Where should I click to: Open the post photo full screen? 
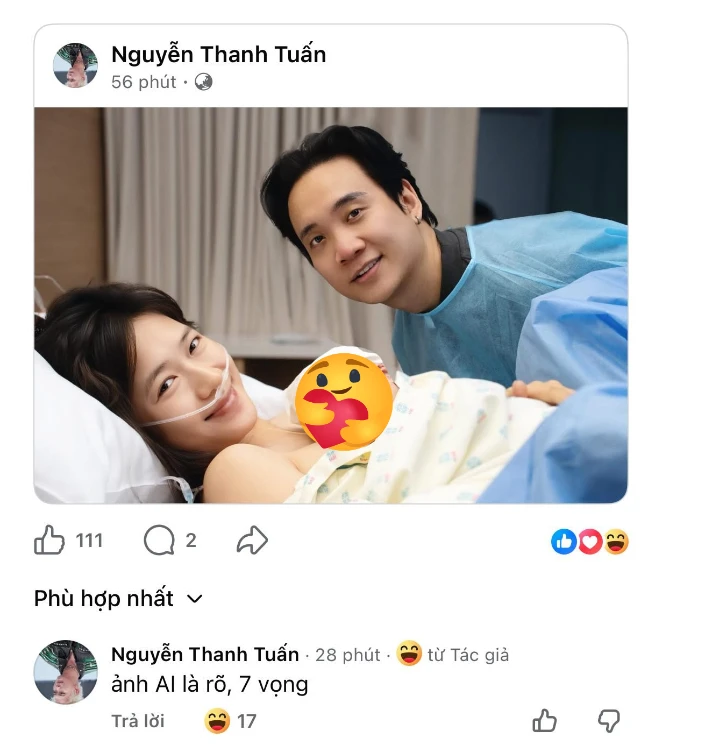pos(330,305)
